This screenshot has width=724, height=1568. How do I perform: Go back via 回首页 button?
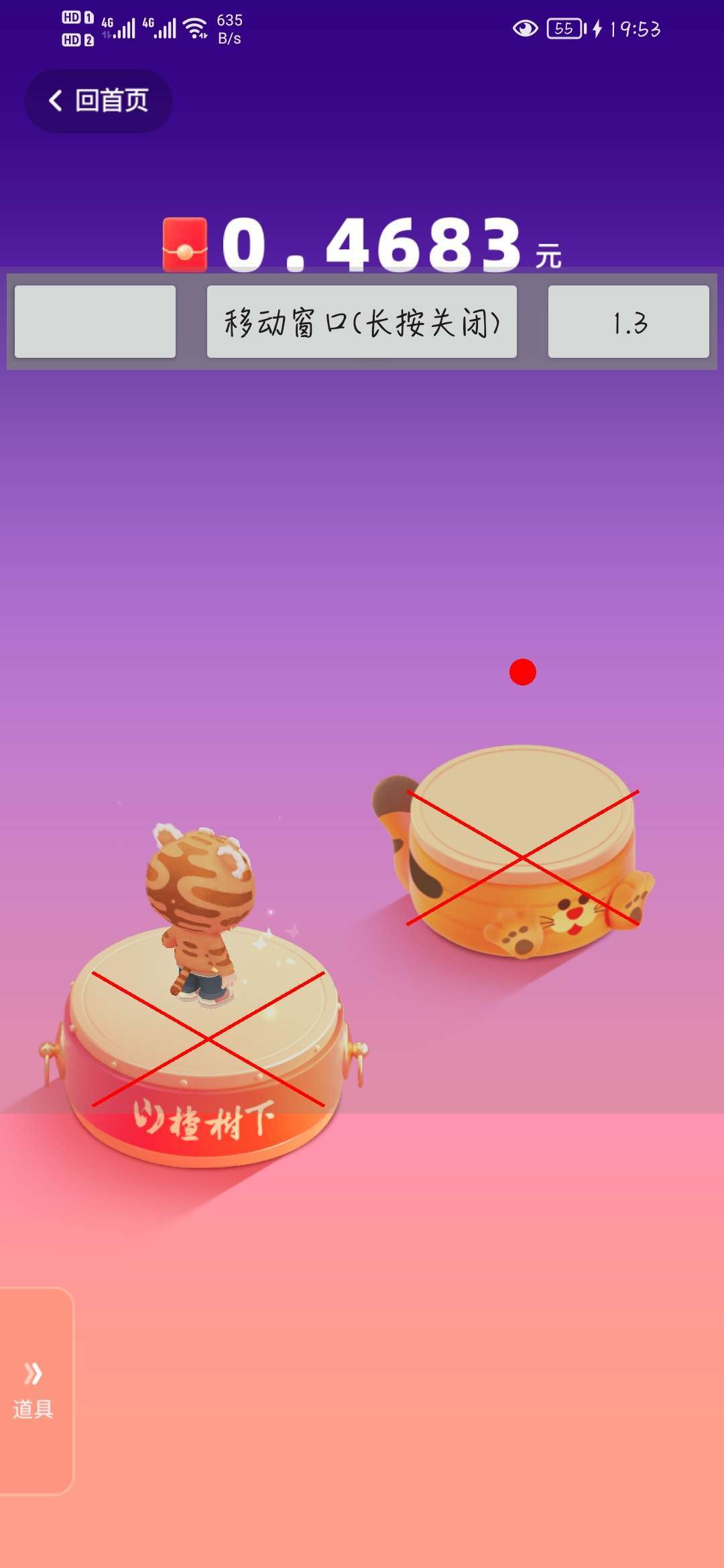coord(99,101)
